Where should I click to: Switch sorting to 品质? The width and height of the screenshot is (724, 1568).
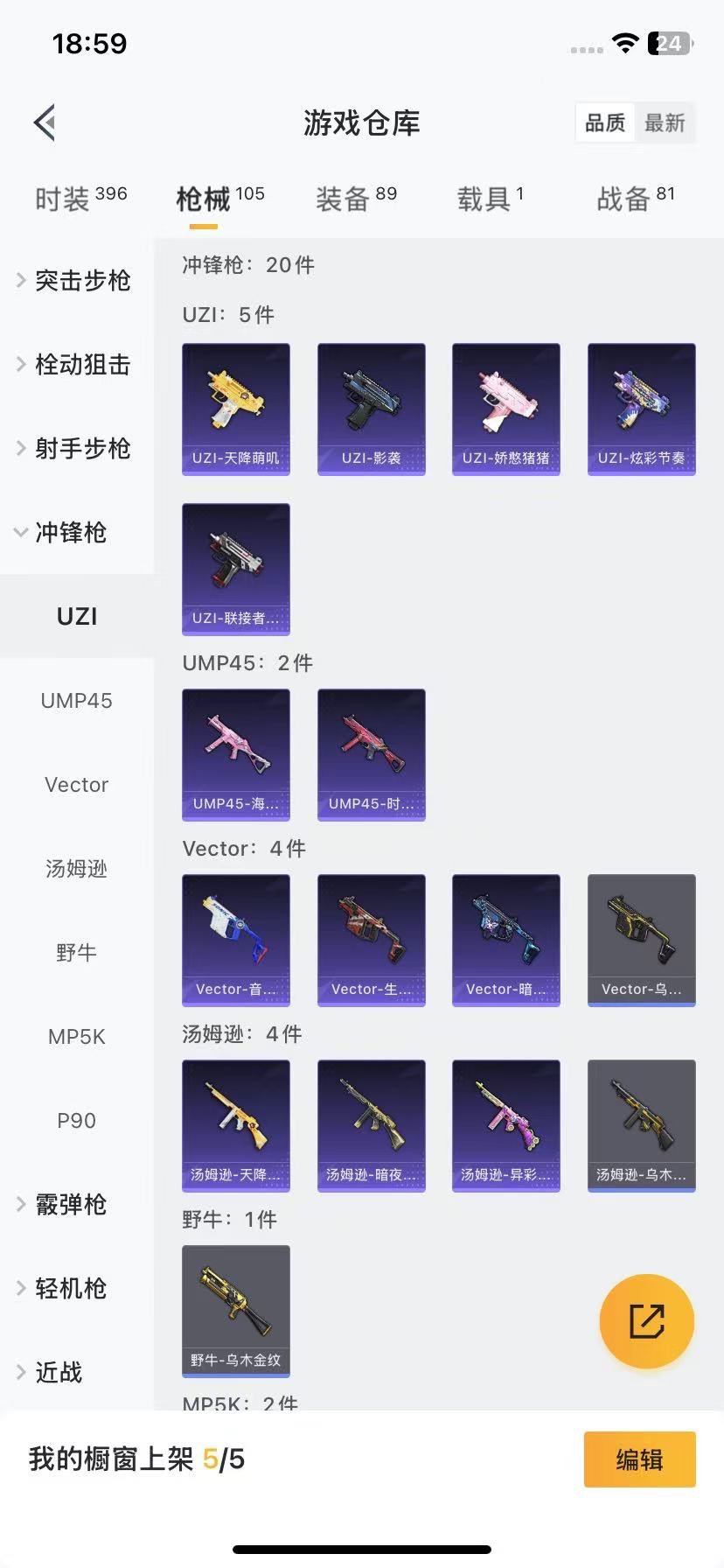(x=604, y=122)
